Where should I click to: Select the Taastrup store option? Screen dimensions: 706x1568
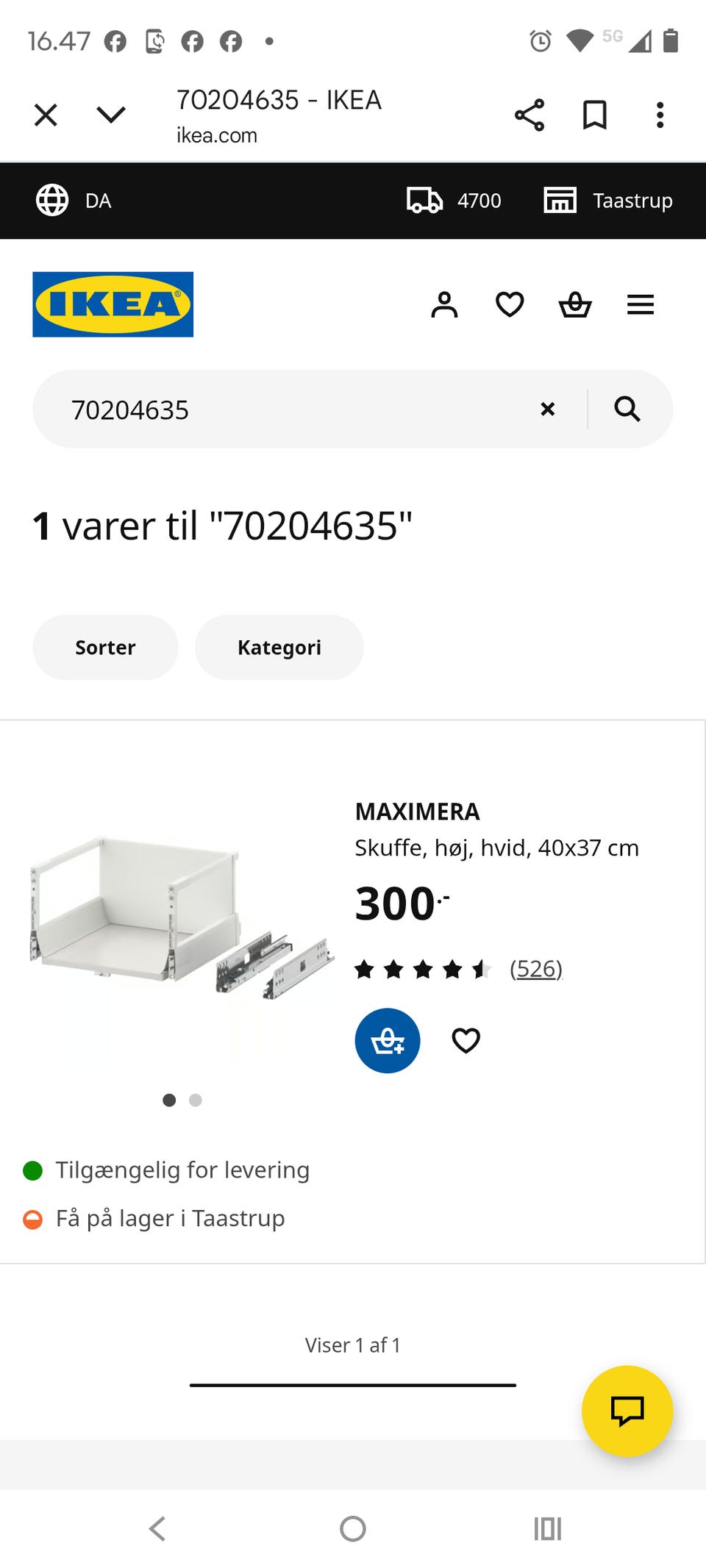point(608,200)
